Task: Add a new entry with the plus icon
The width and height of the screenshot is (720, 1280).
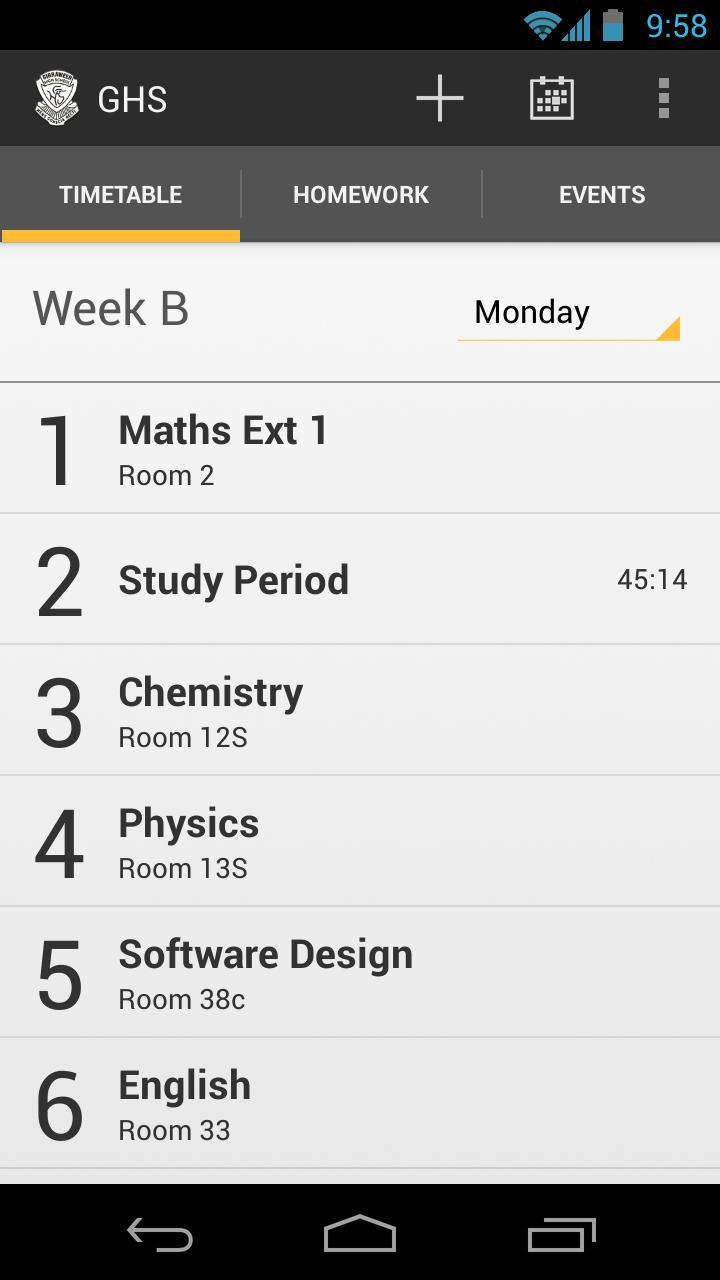Action: pyautogui.click(x=439, y=99)
